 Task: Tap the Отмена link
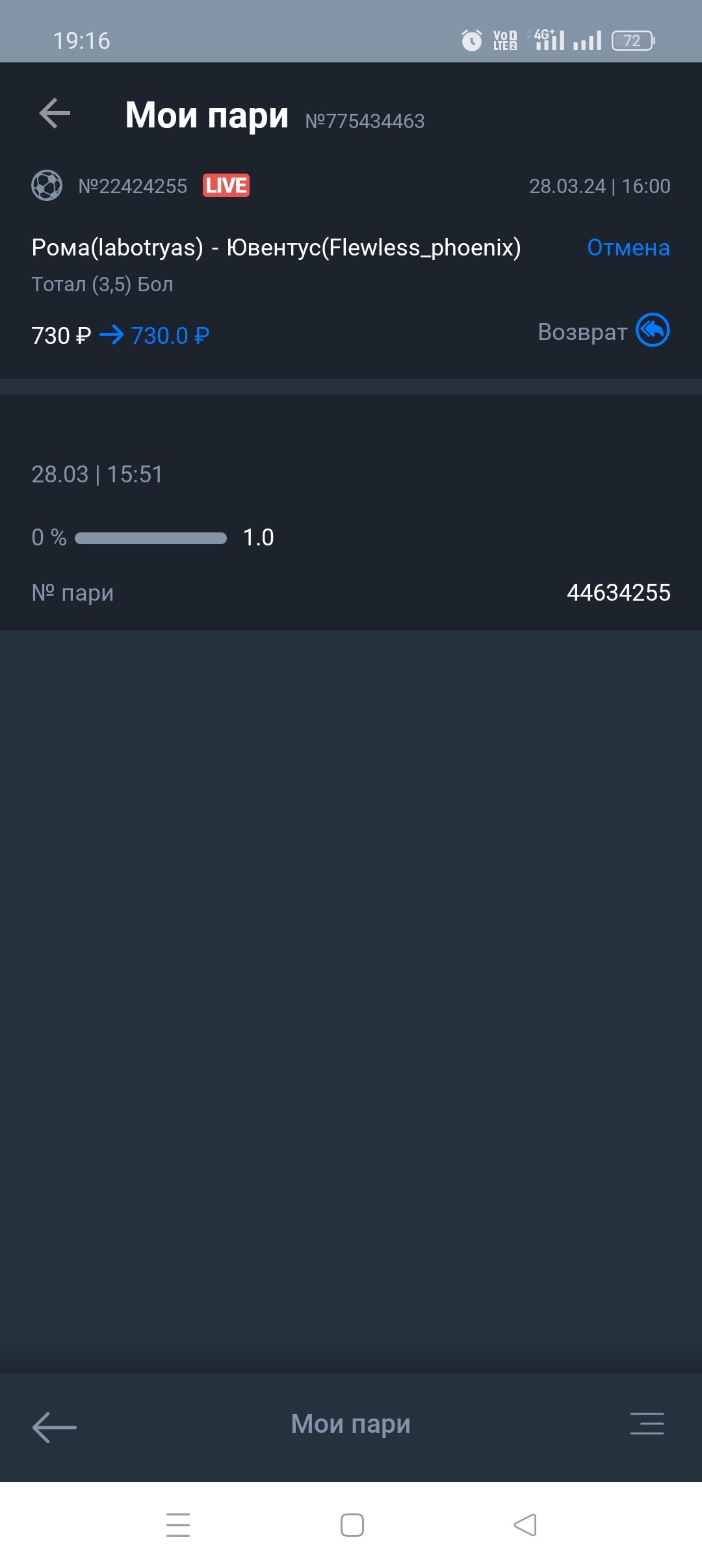[627, 248]
